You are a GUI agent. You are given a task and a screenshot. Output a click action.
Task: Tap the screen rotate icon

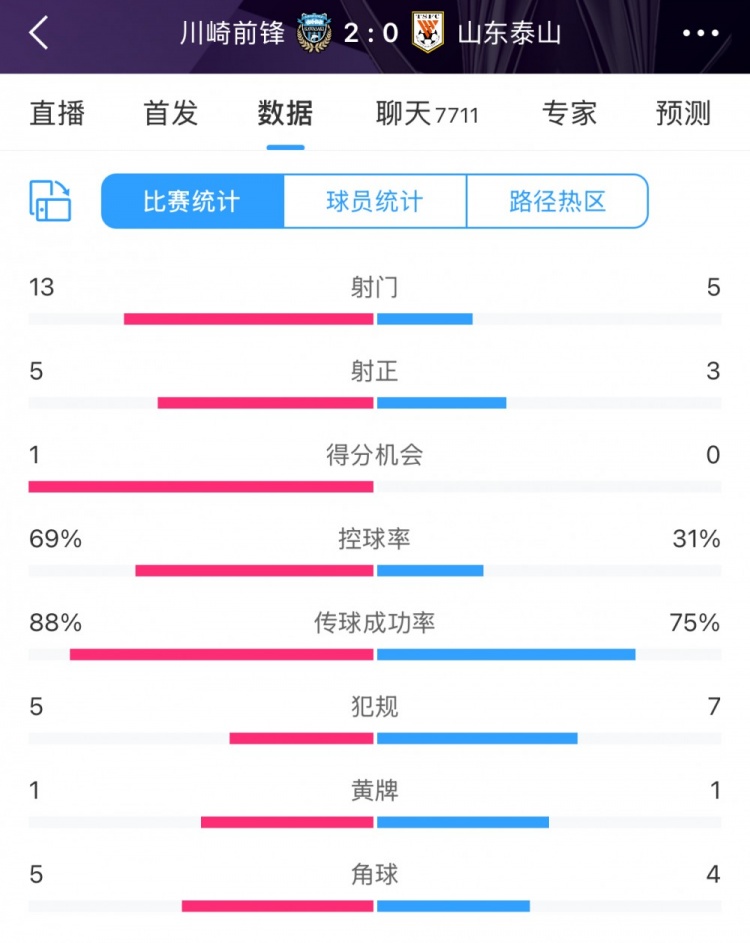pos(51,201)
